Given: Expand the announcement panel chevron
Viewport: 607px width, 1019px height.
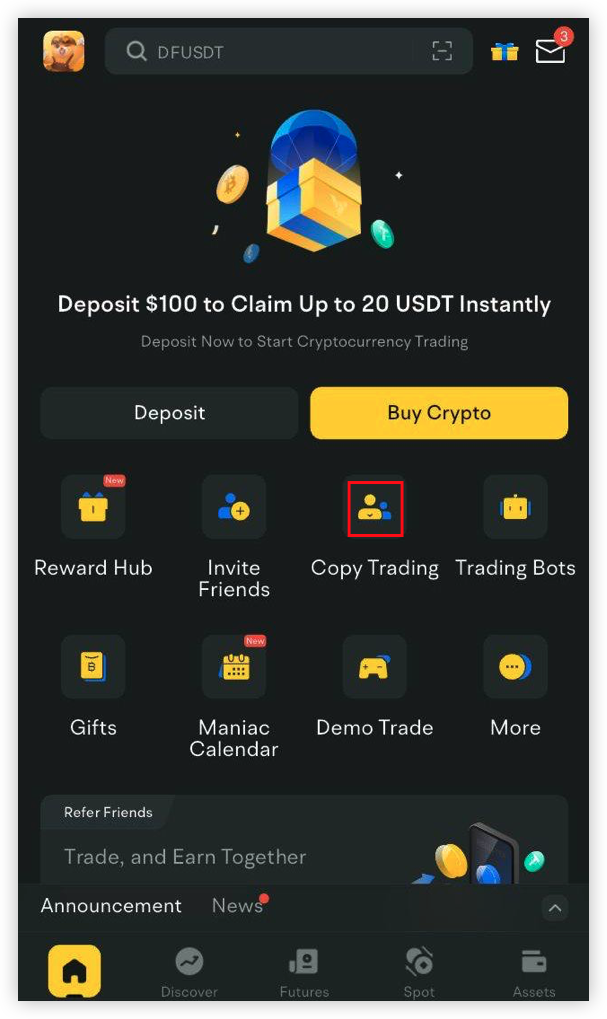Looking at the screenshot, I should [554, 908].
